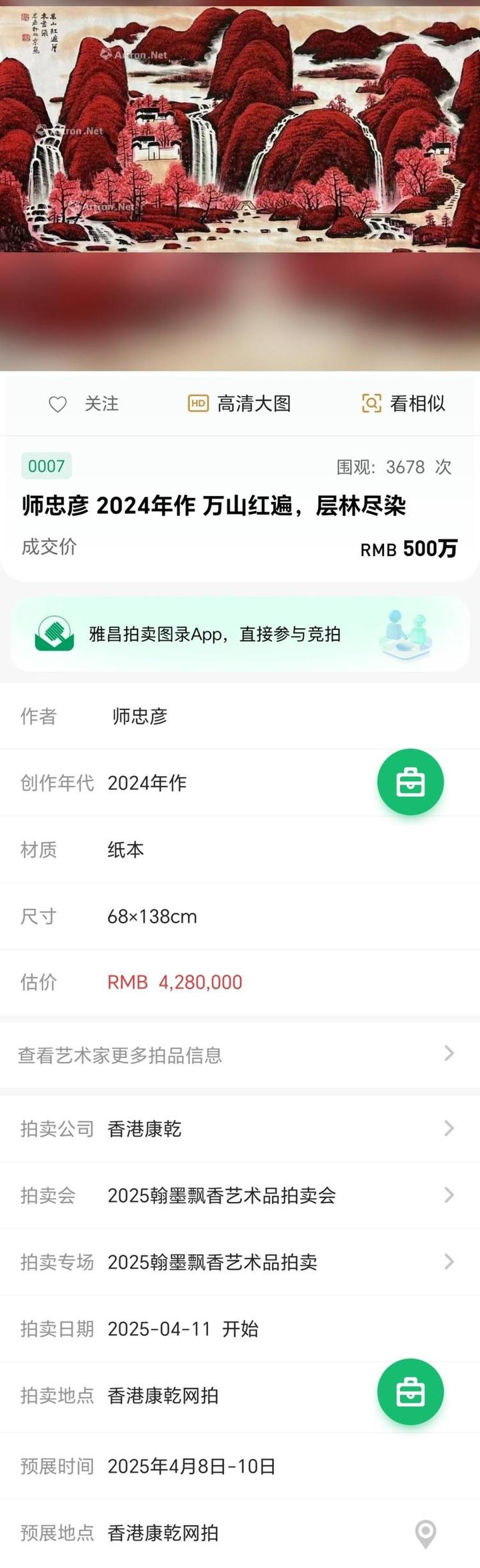Viewport: 480px width, 1568px height.
Task: Open 查看艺术家更多拍品信息 for the artist
Action: click(240, 1055)
